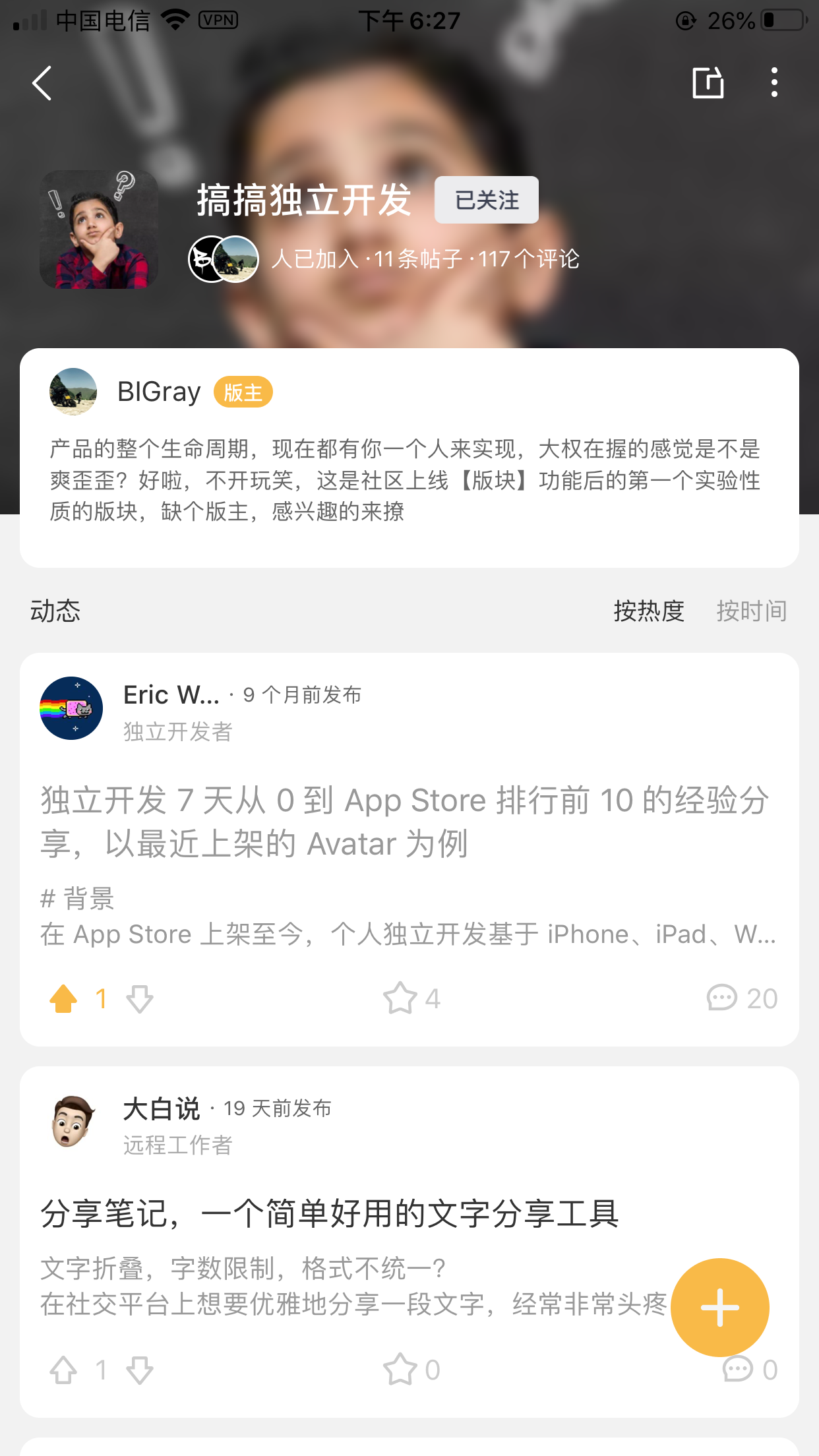819x1456 pixels.
Task: Downvote 大白说's post
Action: (140, 1370)
